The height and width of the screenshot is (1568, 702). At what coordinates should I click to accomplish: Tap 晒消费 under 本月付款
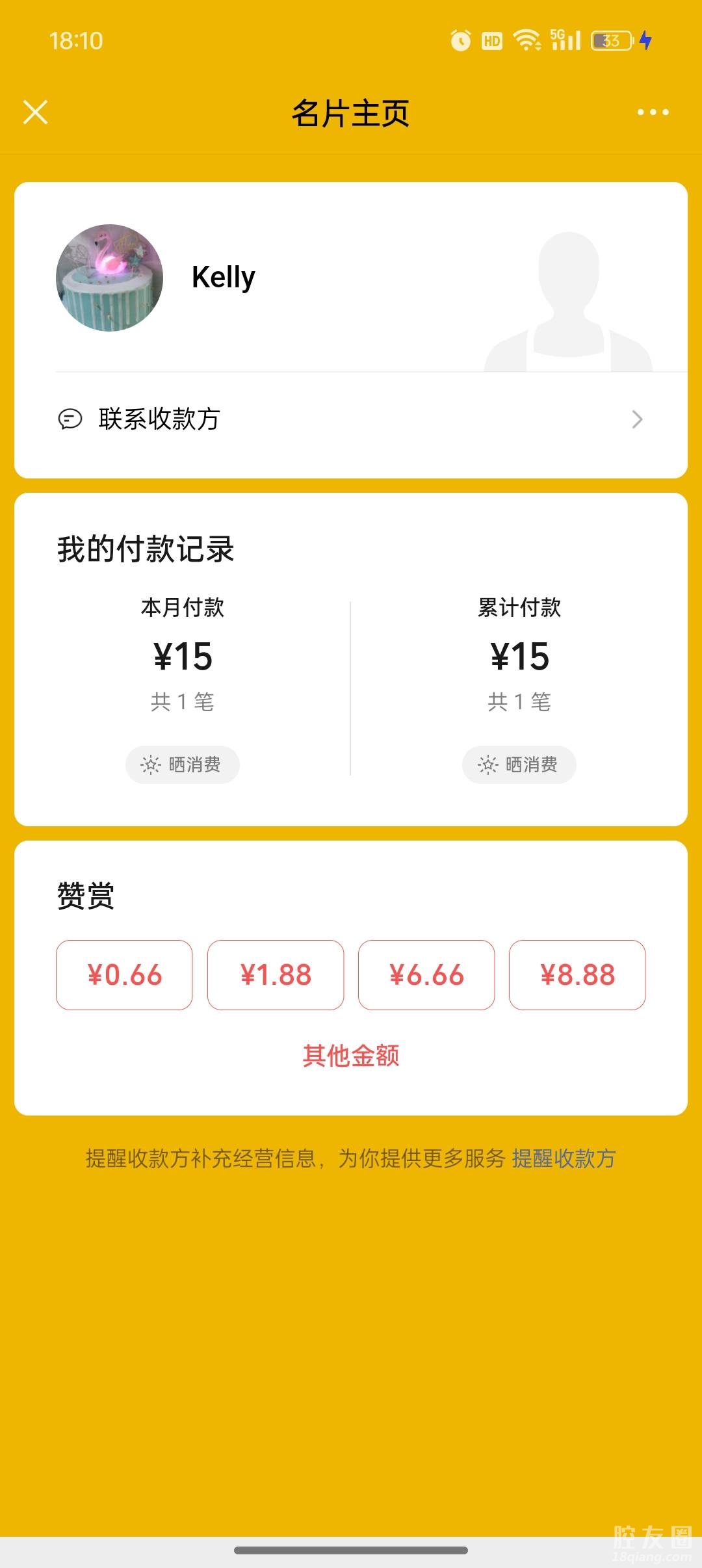[183, 764]
